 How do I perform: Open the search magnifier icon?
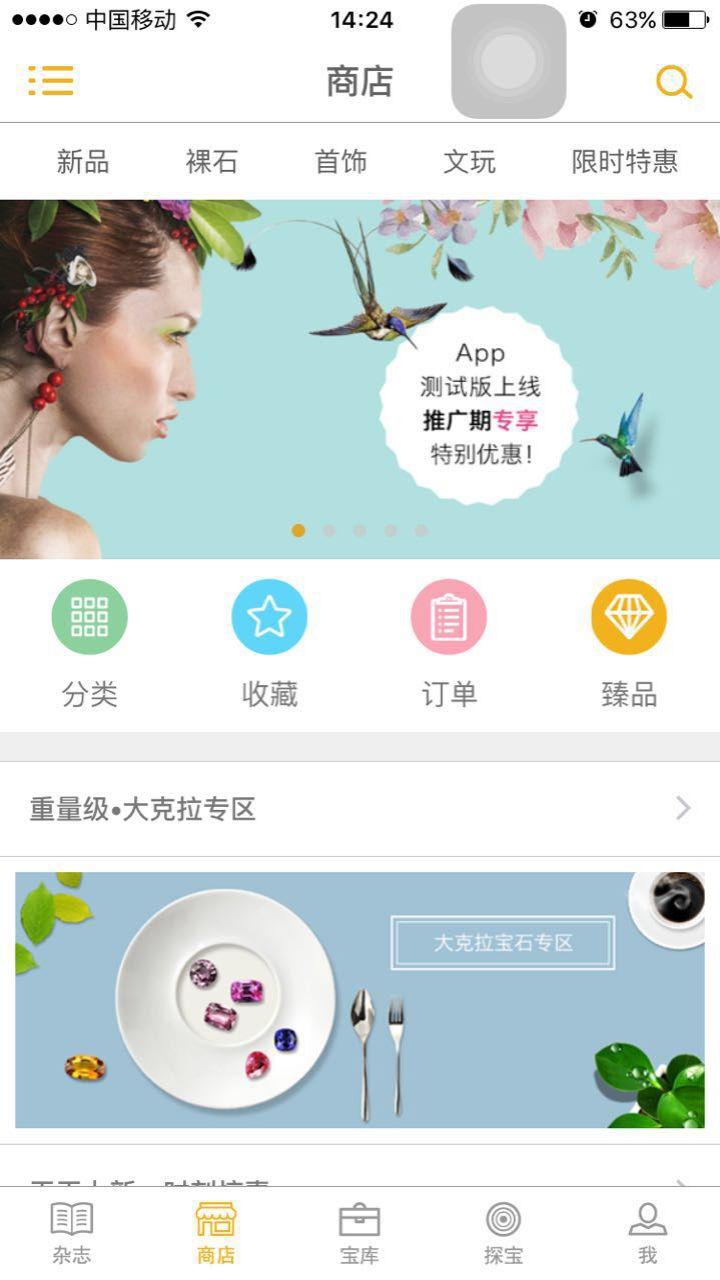(674, 81)
